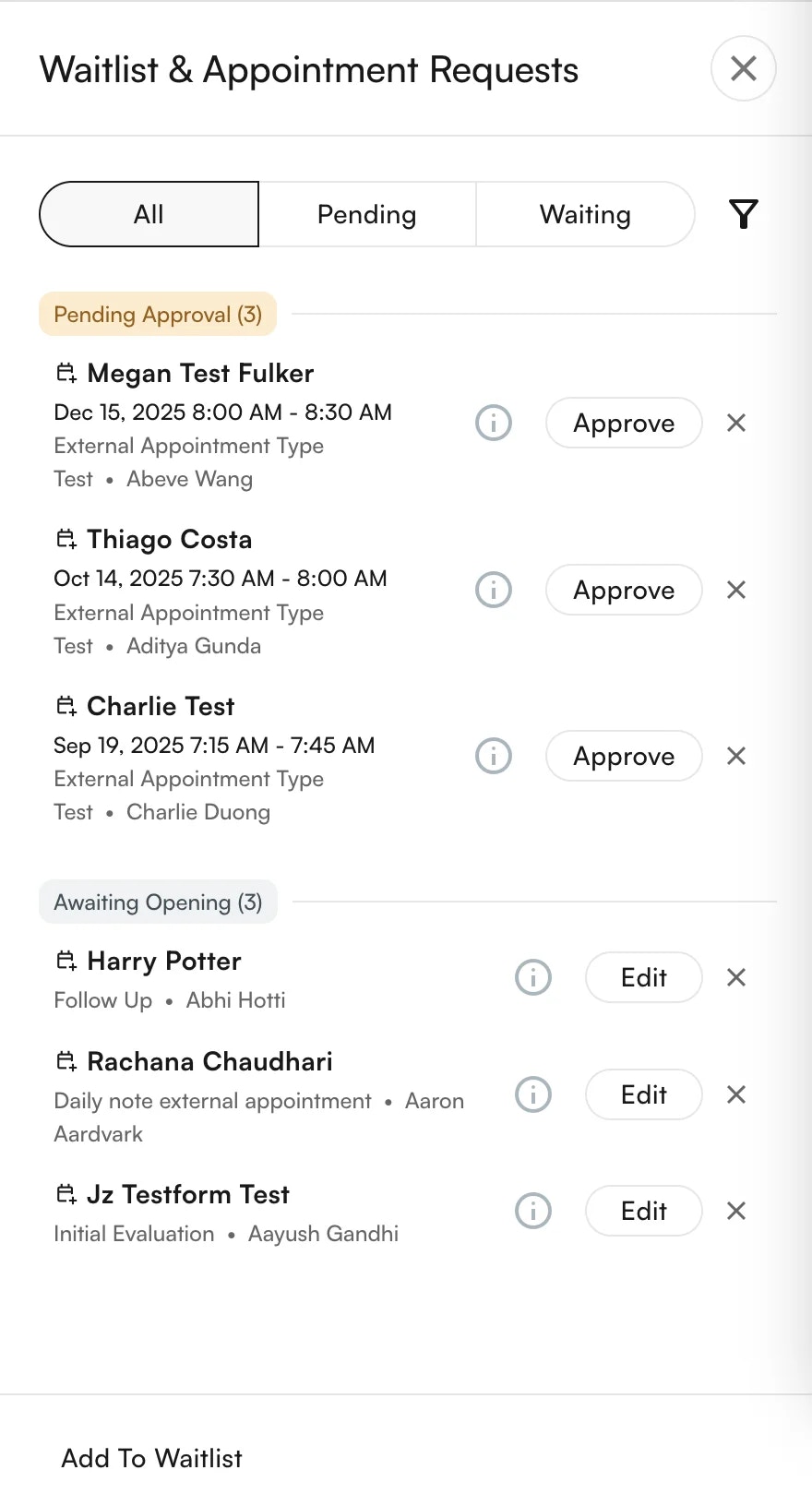Select the All filter tab
812x1506 pixels.
click(x=149, y=214)
